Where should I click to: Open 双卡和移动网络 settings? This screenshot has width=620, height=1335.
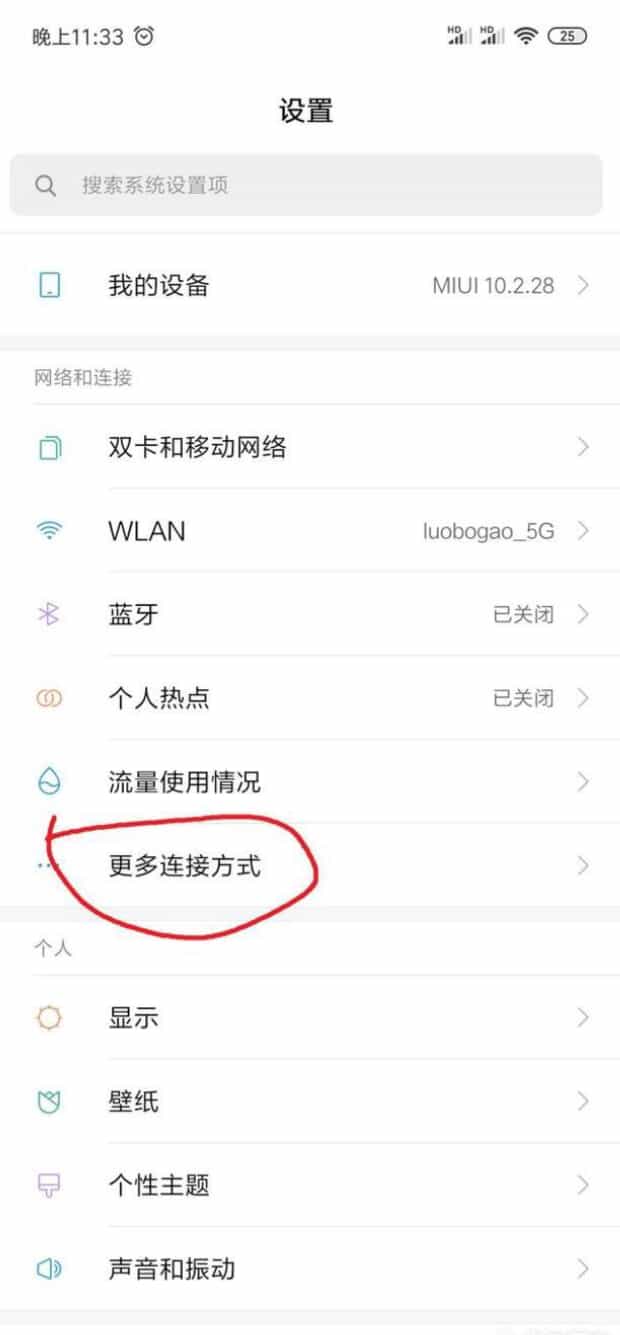tap(310, 447)
